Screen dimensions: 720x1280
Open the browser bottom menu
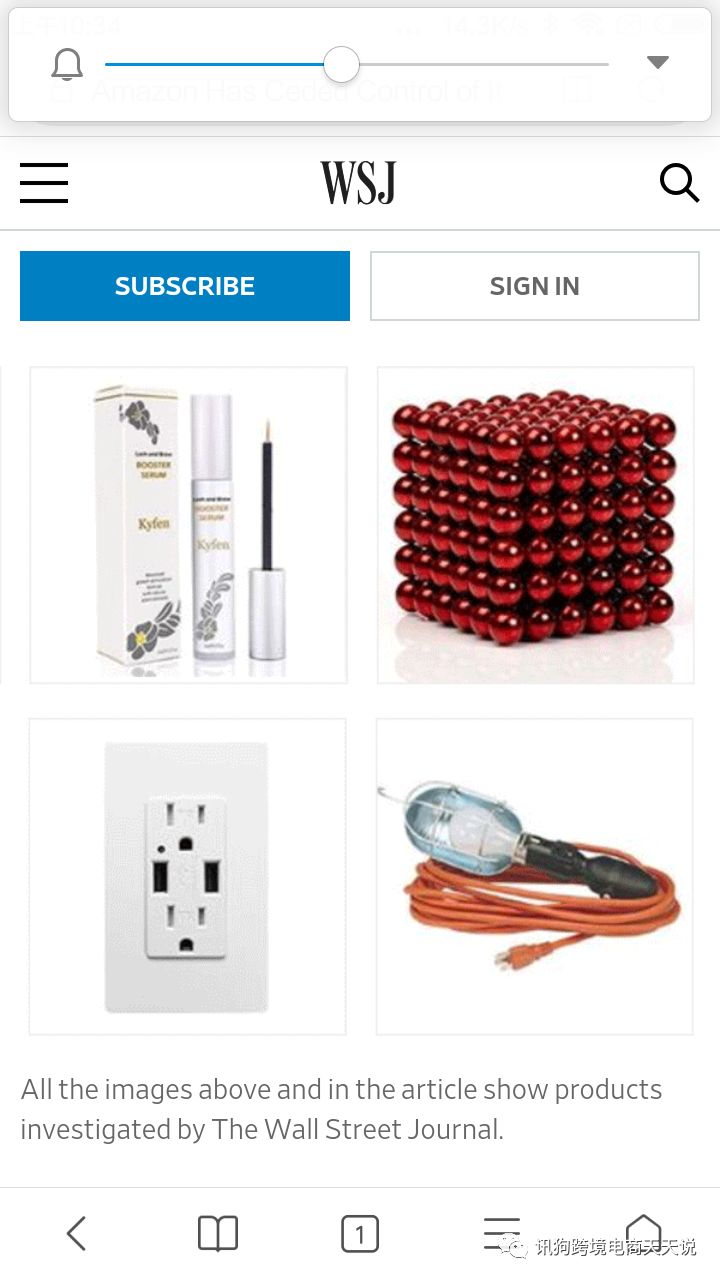[501, 1233]
